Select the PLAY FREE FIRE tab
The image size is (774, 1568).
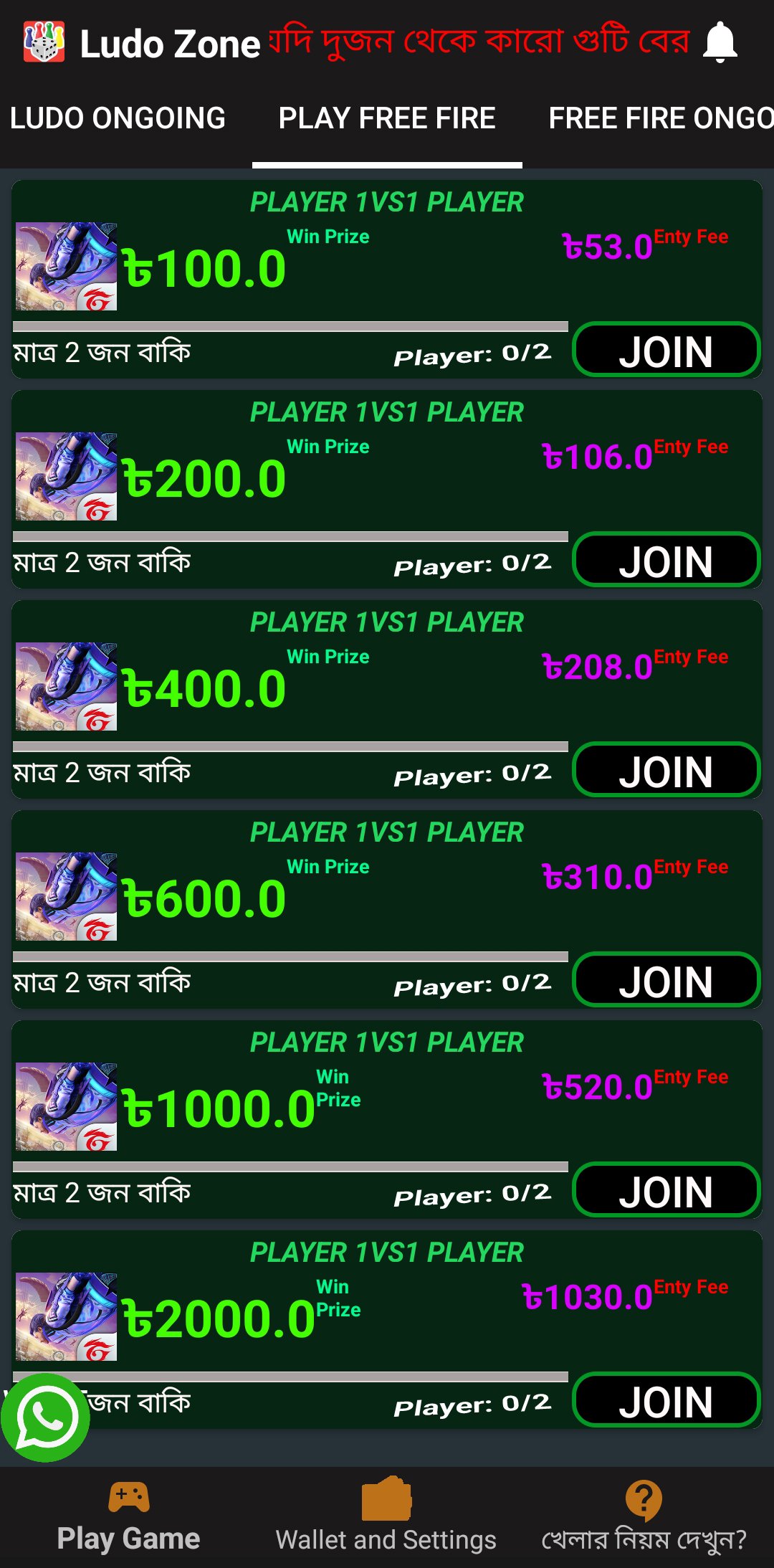pos(387,118)
